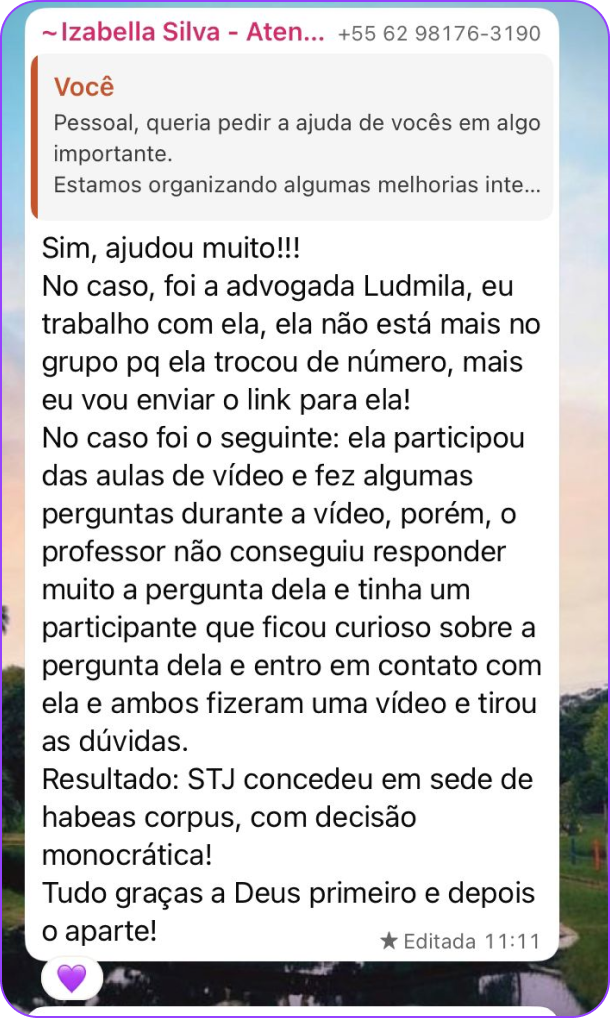Open Izabella Silva's contact from sender name
Screen dimensions: 610x1018
point(183,32)
